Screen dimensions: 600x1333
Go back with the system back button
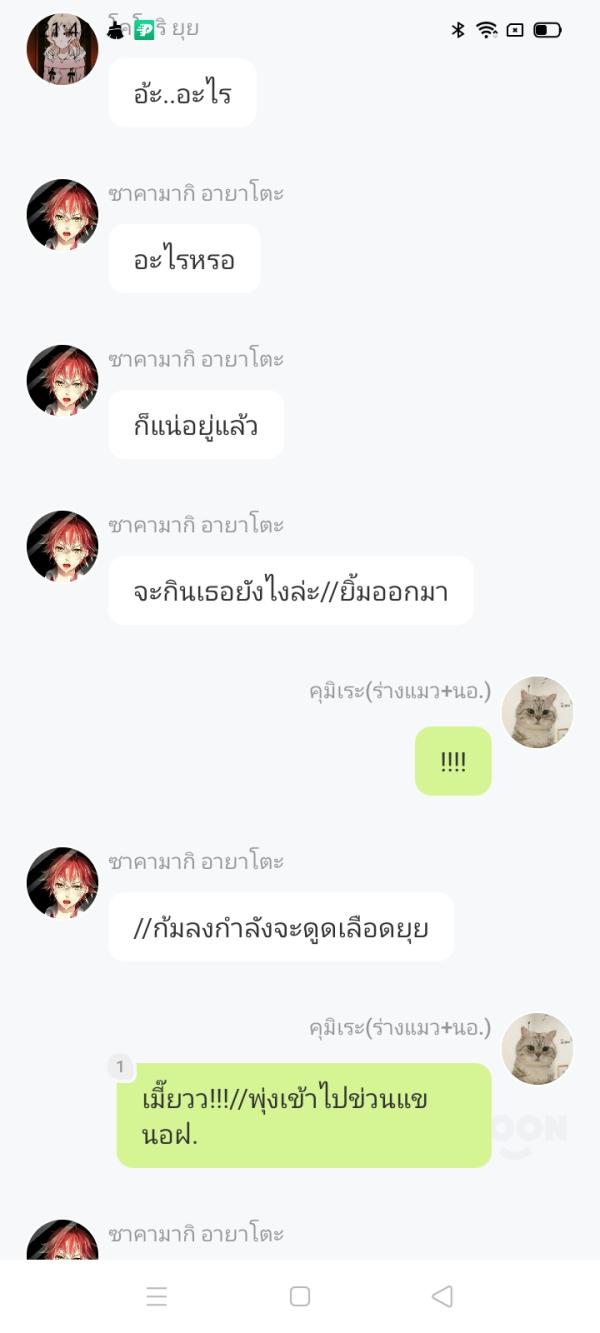(442, 1296)
